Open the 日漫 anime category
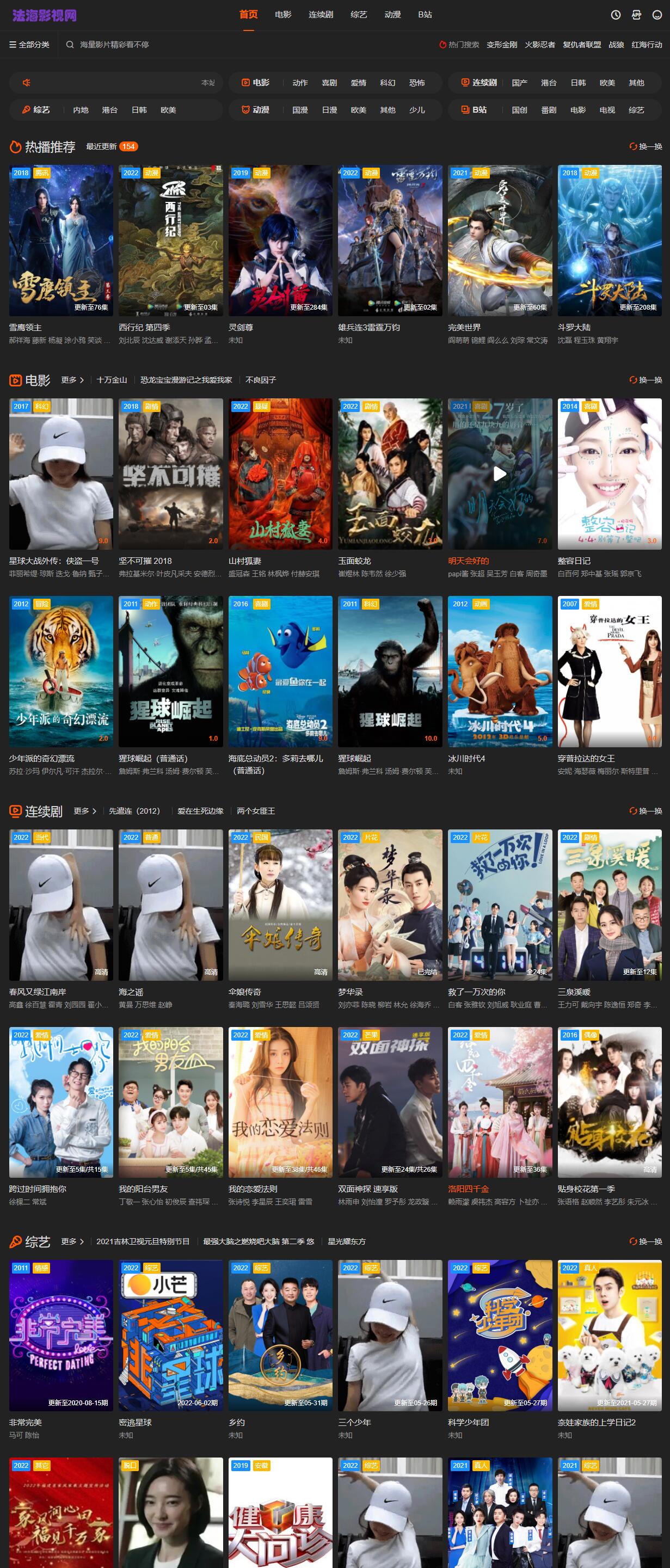The height and width of the screenshot is (1568, 670). 329,110
